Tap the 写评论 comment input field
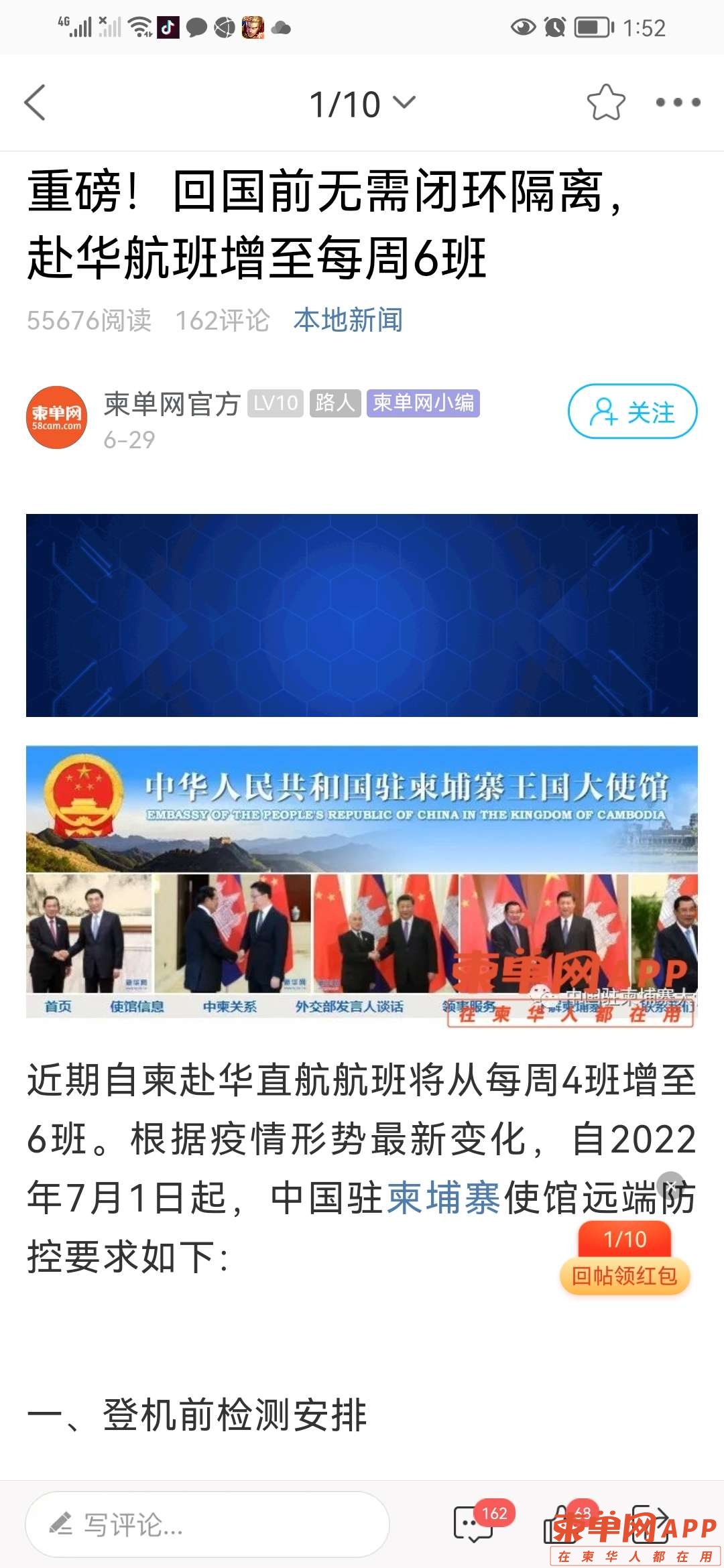The height and width of the screenshot is (1568, 724). click(x=208, y=1524)
